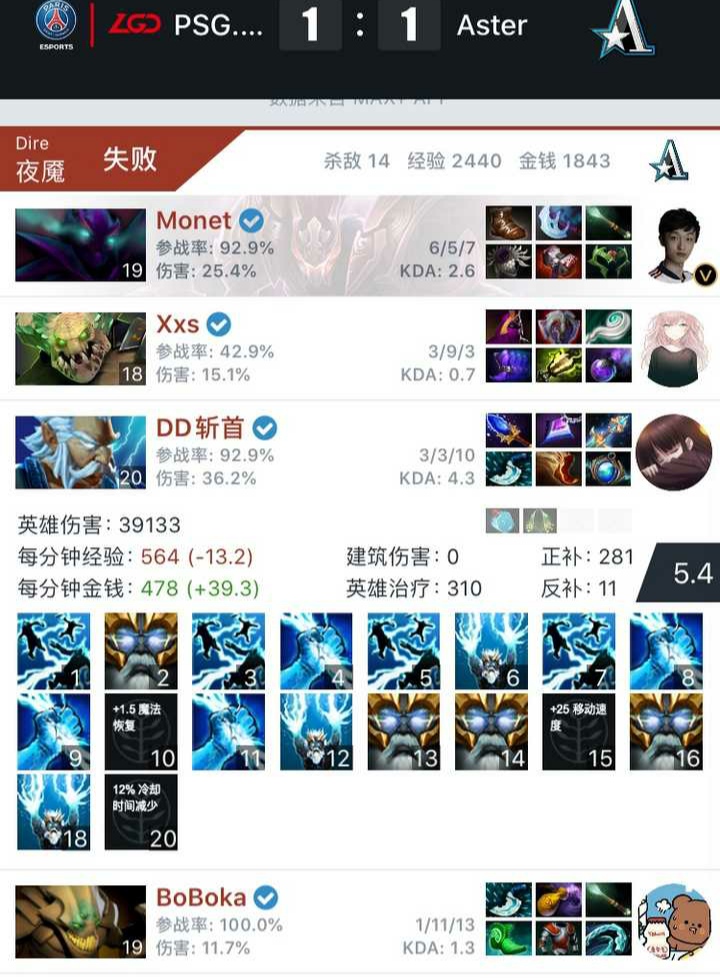Open Xxs player avatar profile
The height and width of the screenshot is (978, 720).
673,348
